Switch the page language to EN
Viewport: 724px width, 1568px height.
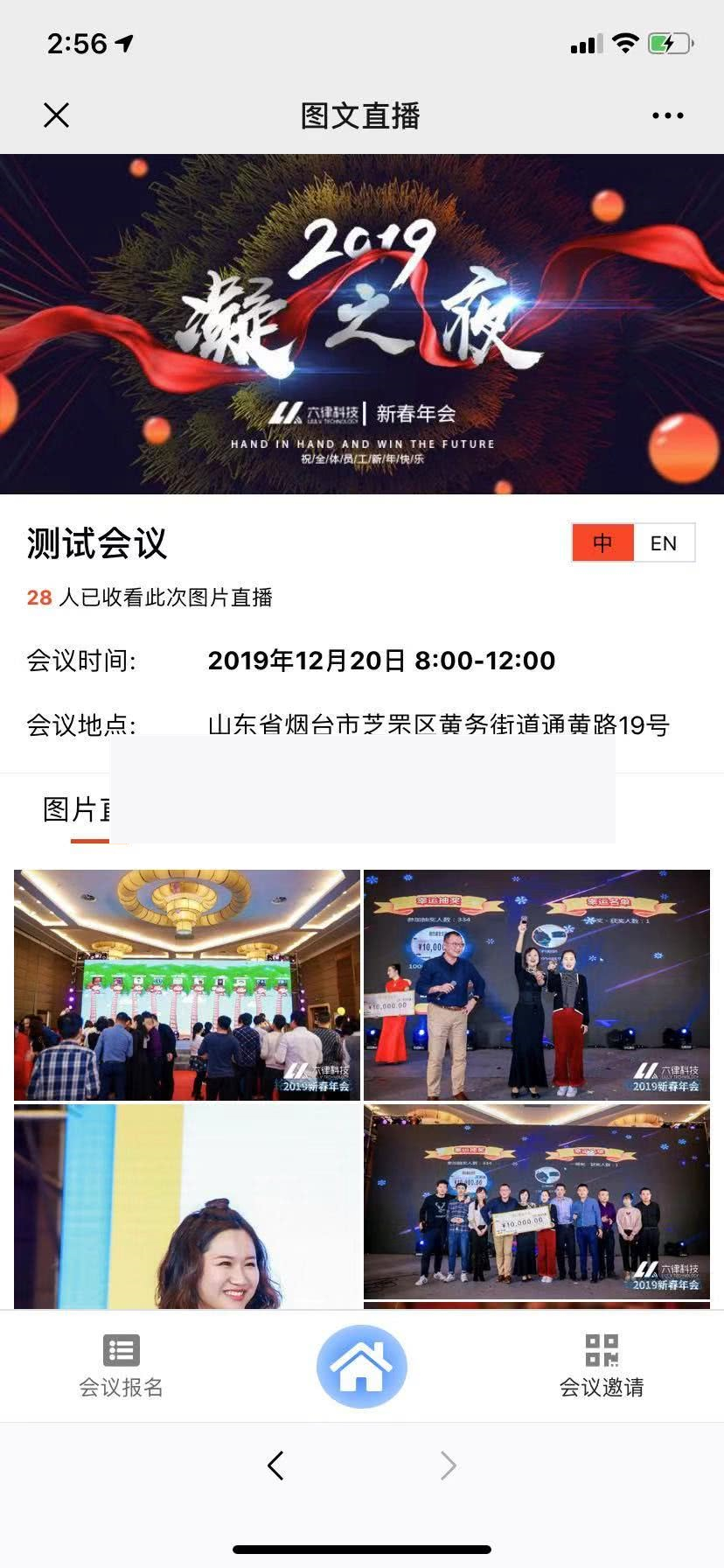[x=663, y=543]
